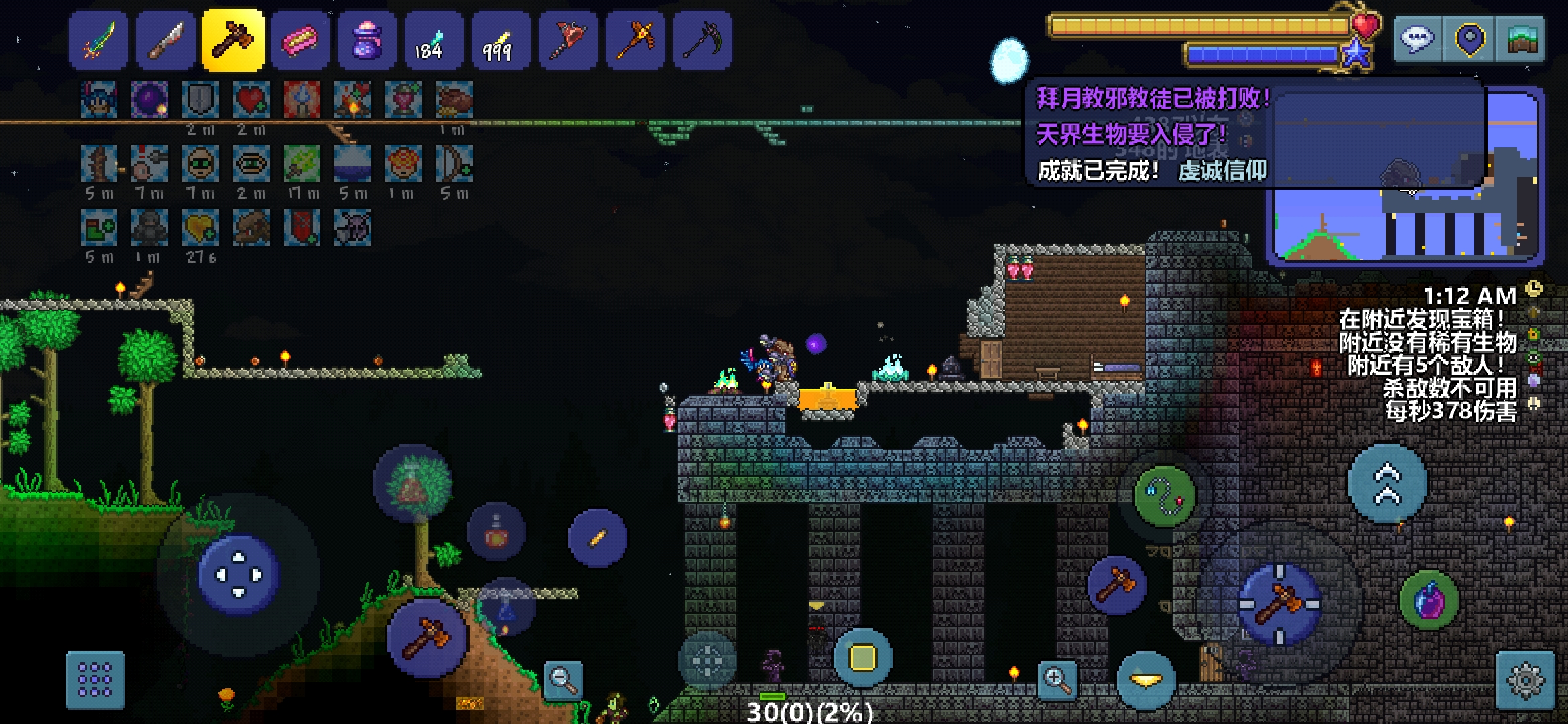Open the world map landscape button

pyautogui.click(x=1522, y=39)
